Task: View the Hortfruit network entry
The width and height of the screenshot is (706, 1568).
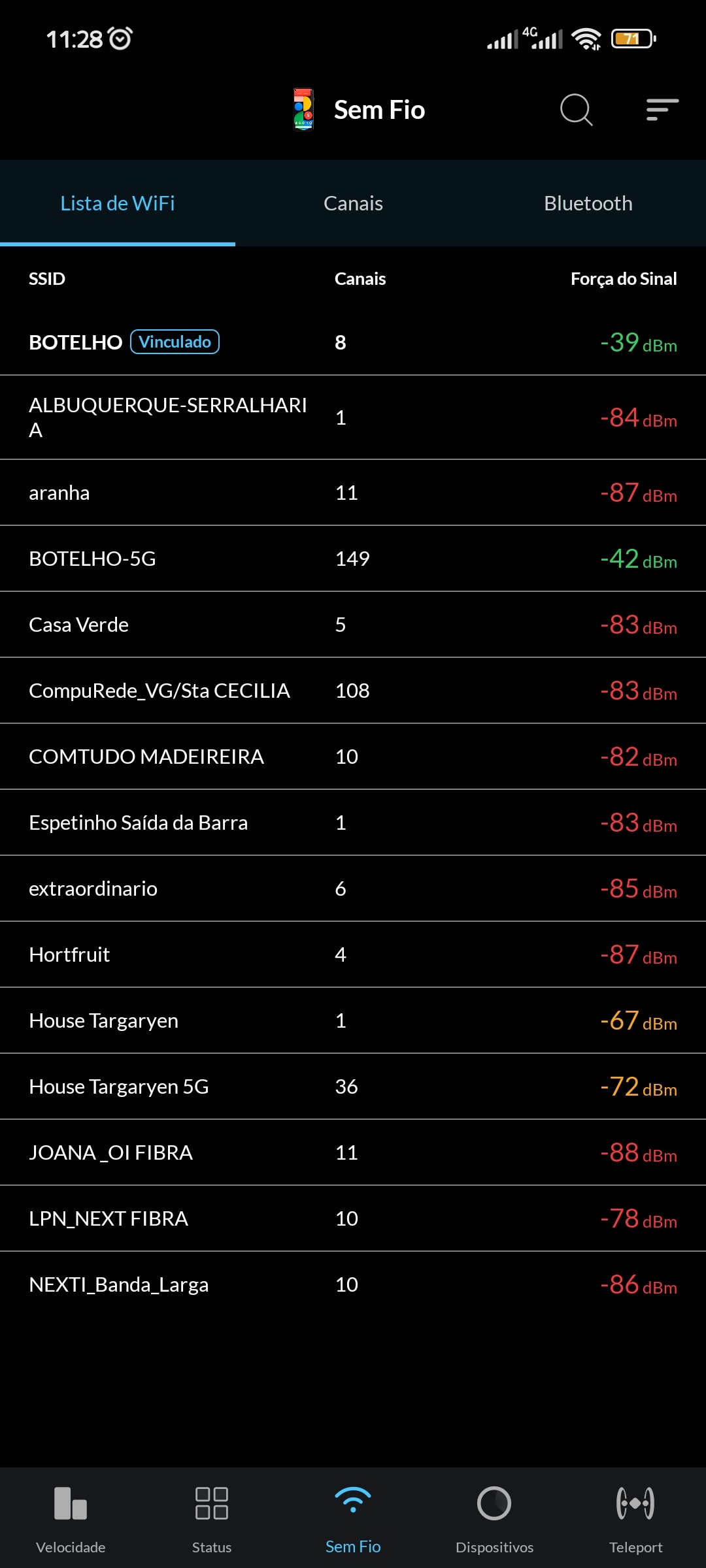Action: [x=353, y=955]
